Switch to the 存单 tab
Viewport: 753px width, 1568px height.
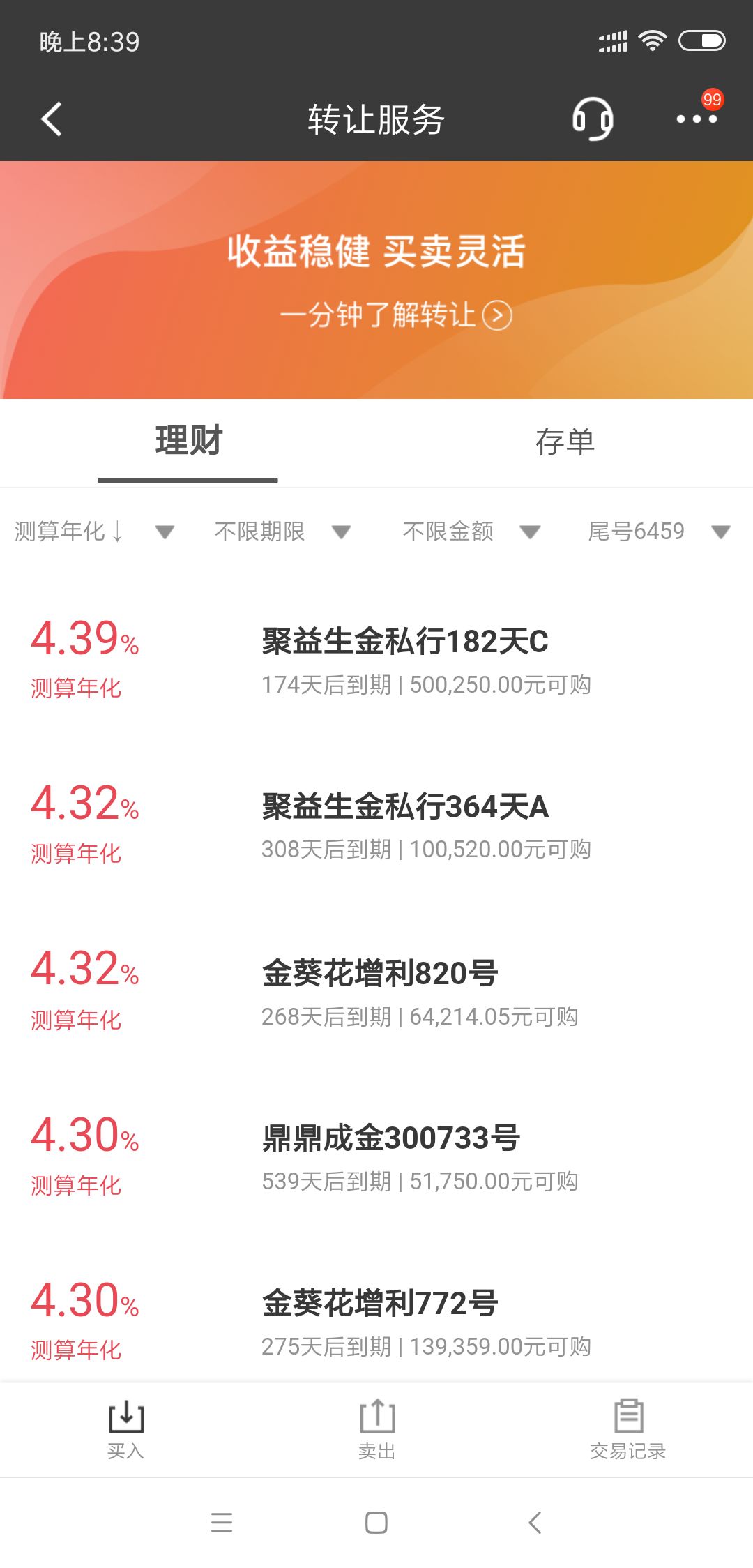565,442
